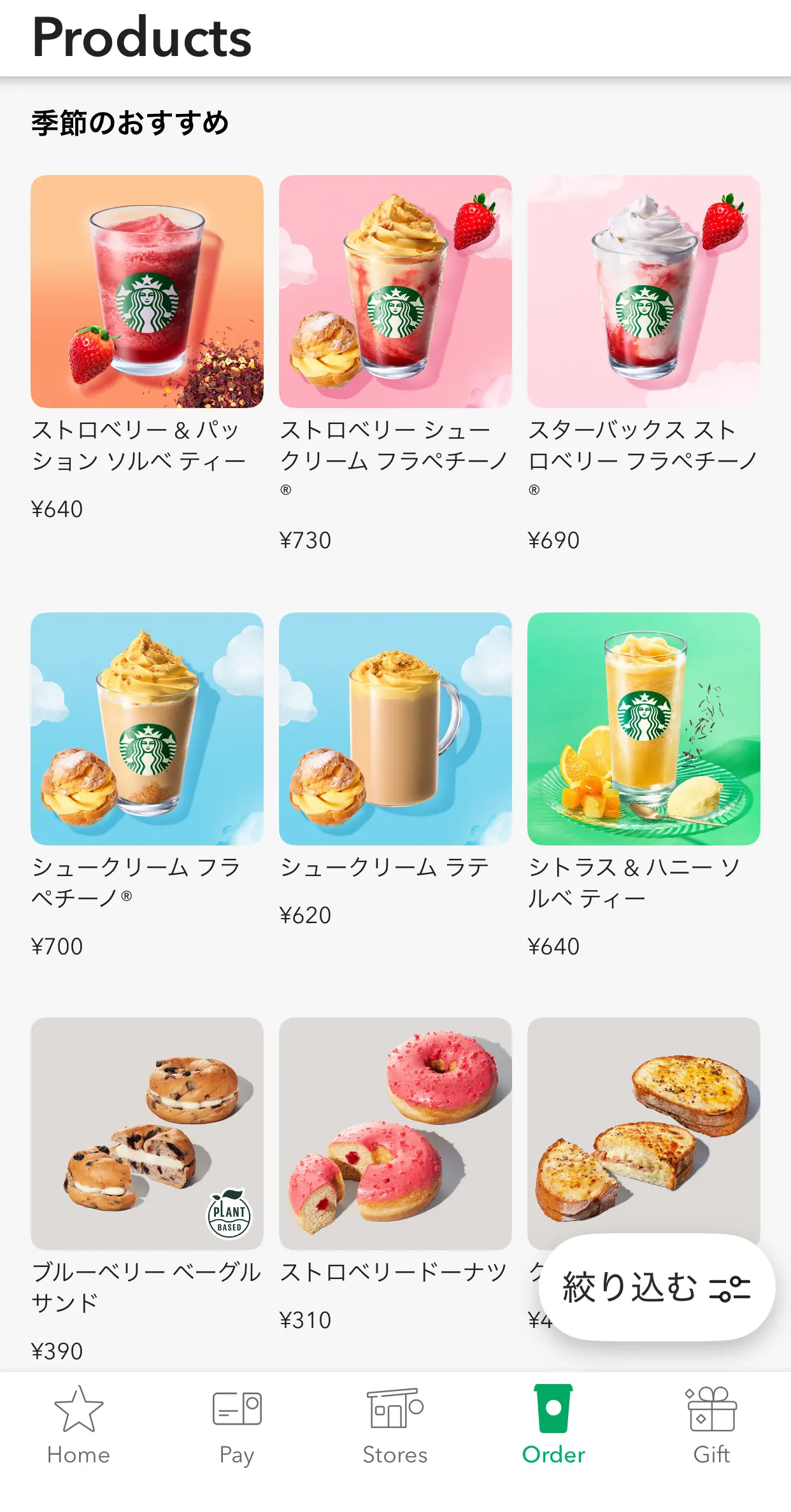This screenshot has height=1512, width=791.
Task: View ブルーベリー ベーグルサンド product
Action: click(146, 1133)
